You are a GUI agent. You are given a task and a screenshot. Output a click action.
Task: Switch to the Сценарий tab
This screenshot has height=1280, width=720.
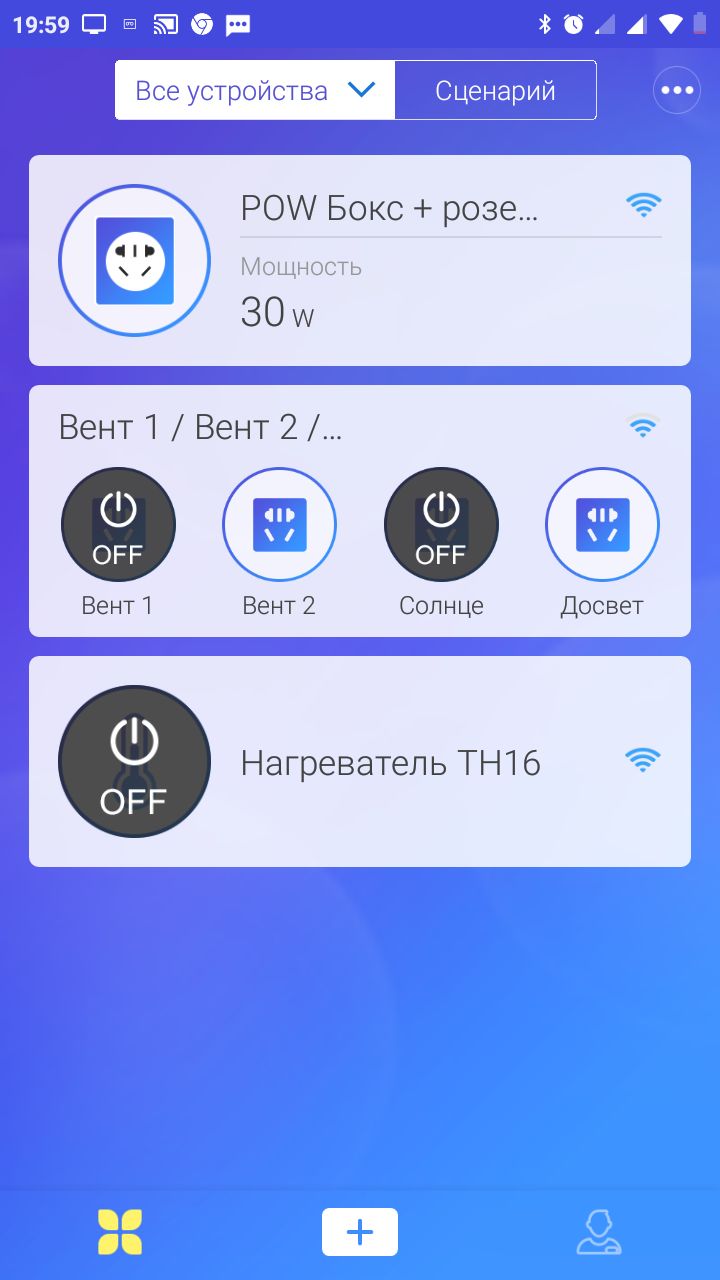[495, 91]
